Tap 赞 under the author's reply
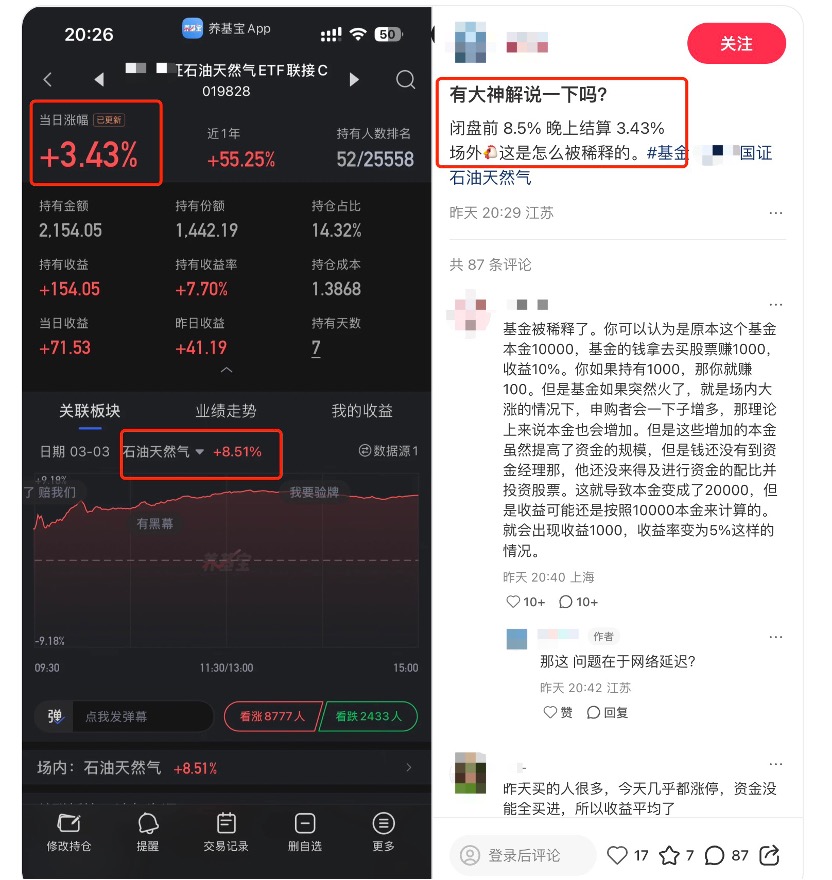Image resolution: width=832 pixels, height=880 pixels. (558, 712)
